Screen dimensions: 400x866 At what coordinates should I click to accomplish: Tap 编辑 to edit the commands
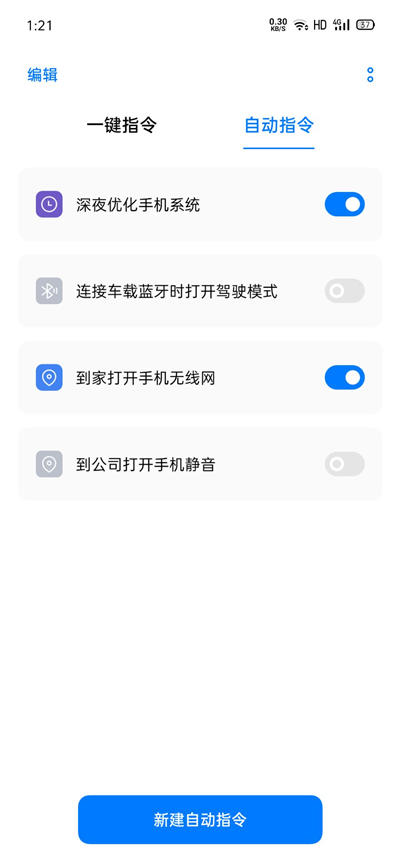[43, 75]
